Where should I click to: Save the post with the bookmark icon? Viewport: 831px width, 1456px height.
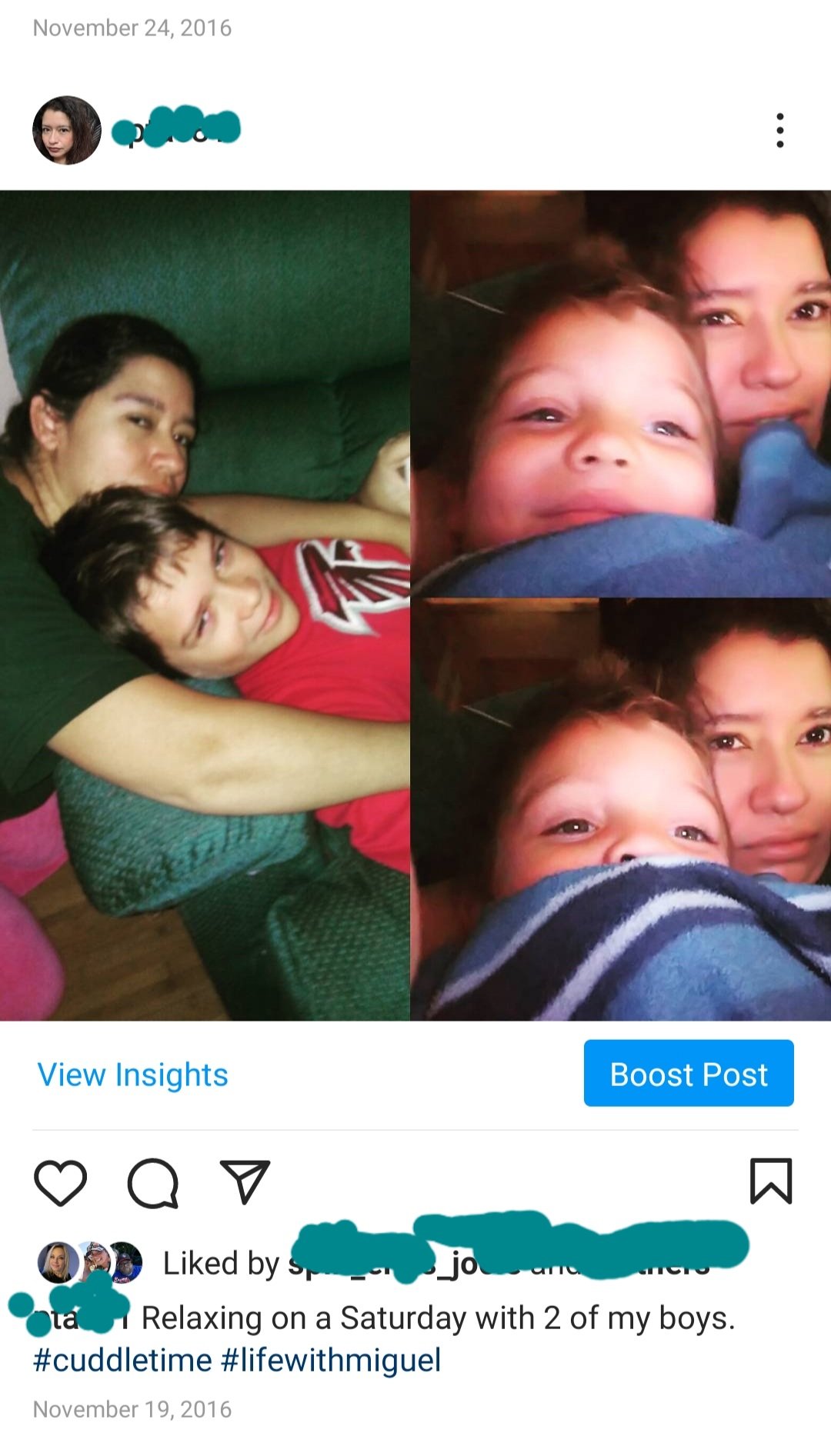click(770, 1181)
